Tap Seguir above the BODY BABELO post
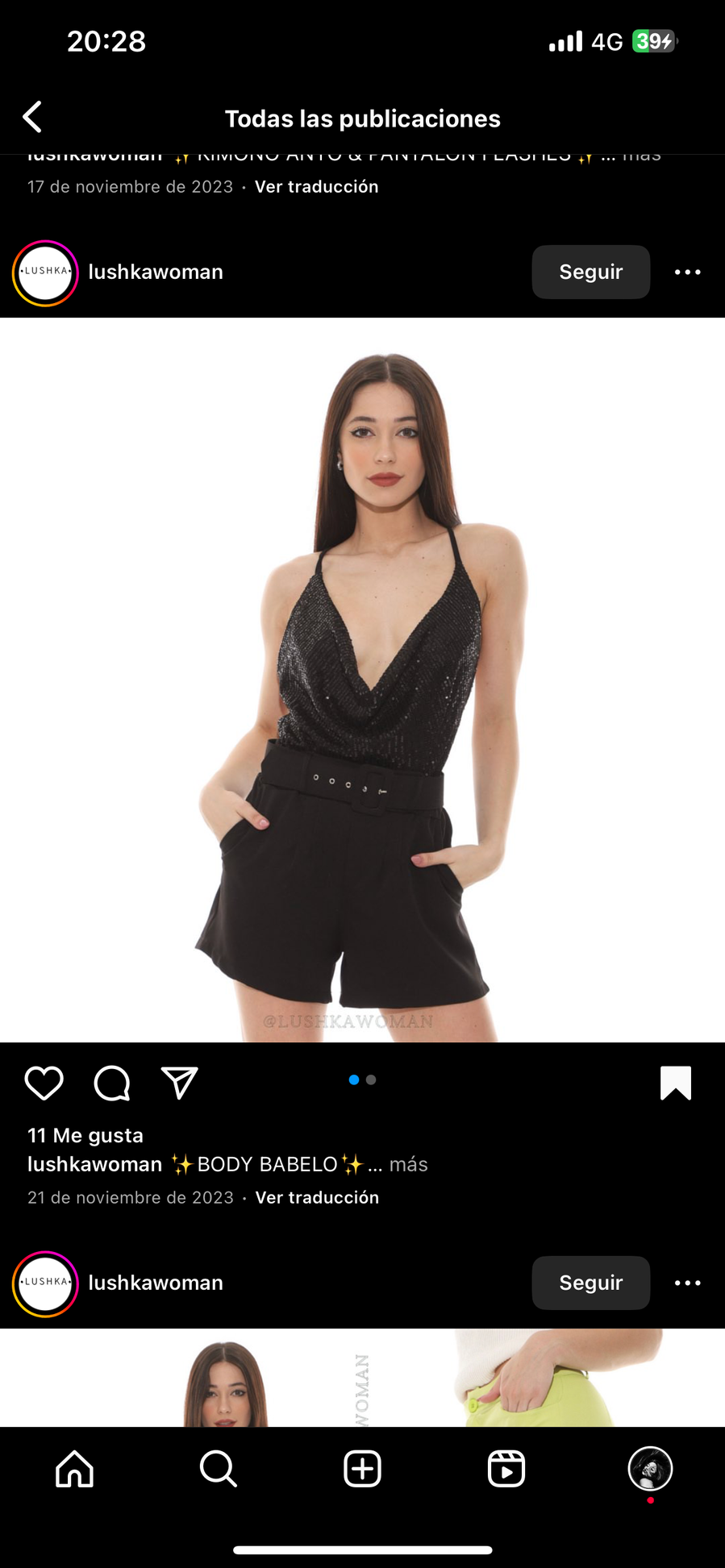 click(x=590, y=272)
